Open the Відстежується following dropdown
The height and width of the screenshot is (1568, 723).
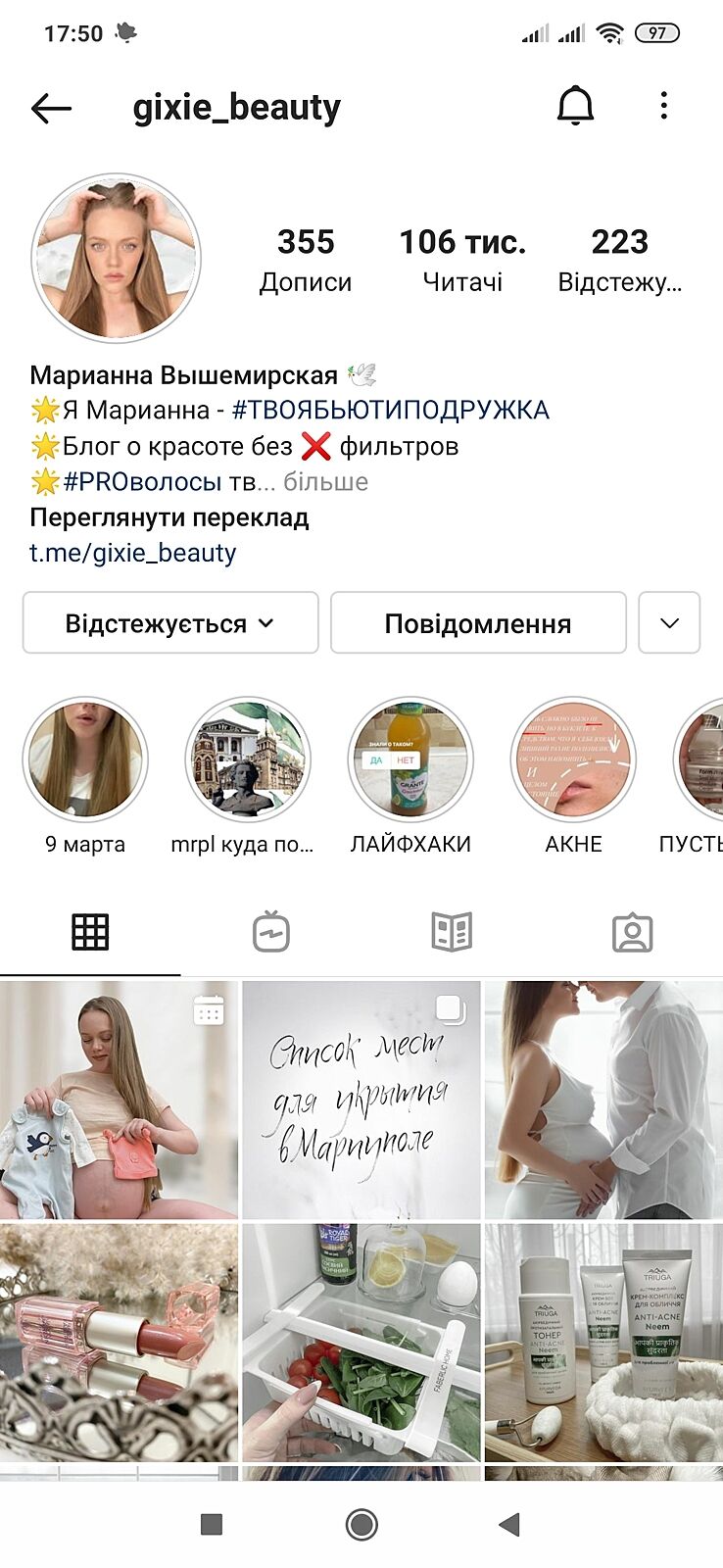170,623
